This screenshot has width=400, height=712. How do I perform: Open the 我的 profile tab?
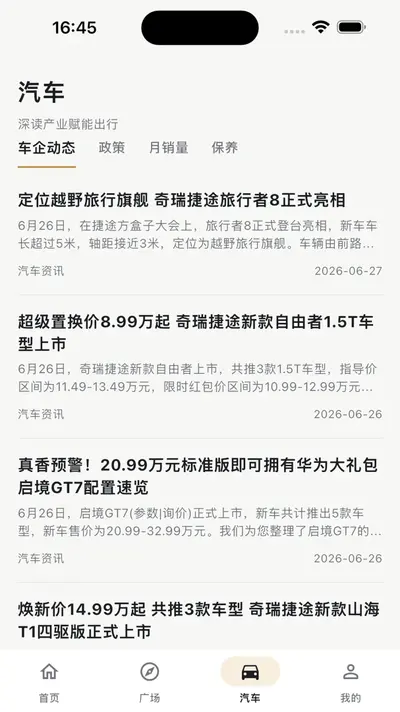(351, 680)
